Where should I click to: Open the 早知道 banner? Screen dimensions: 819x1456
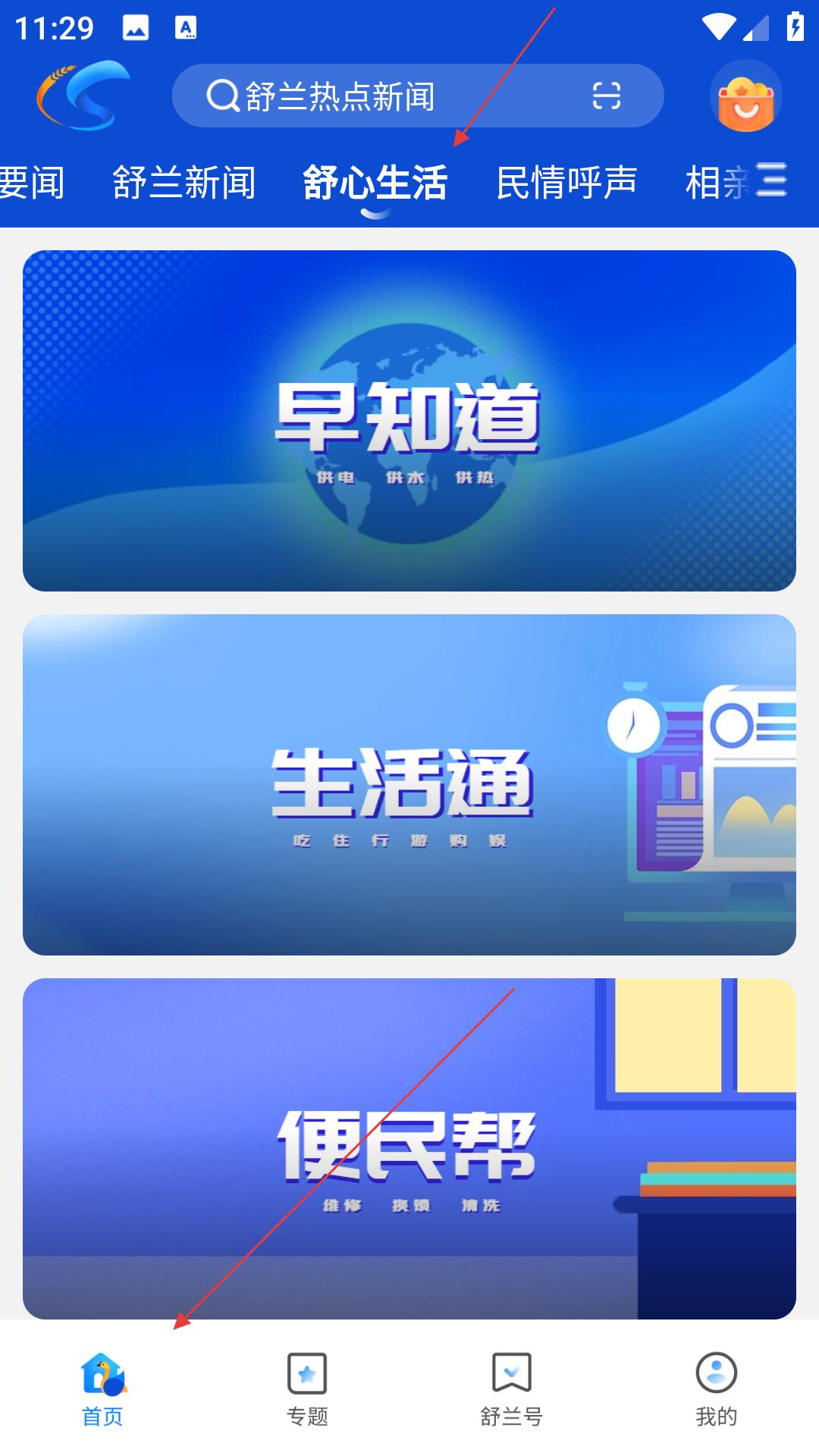(x=409, y=419)
